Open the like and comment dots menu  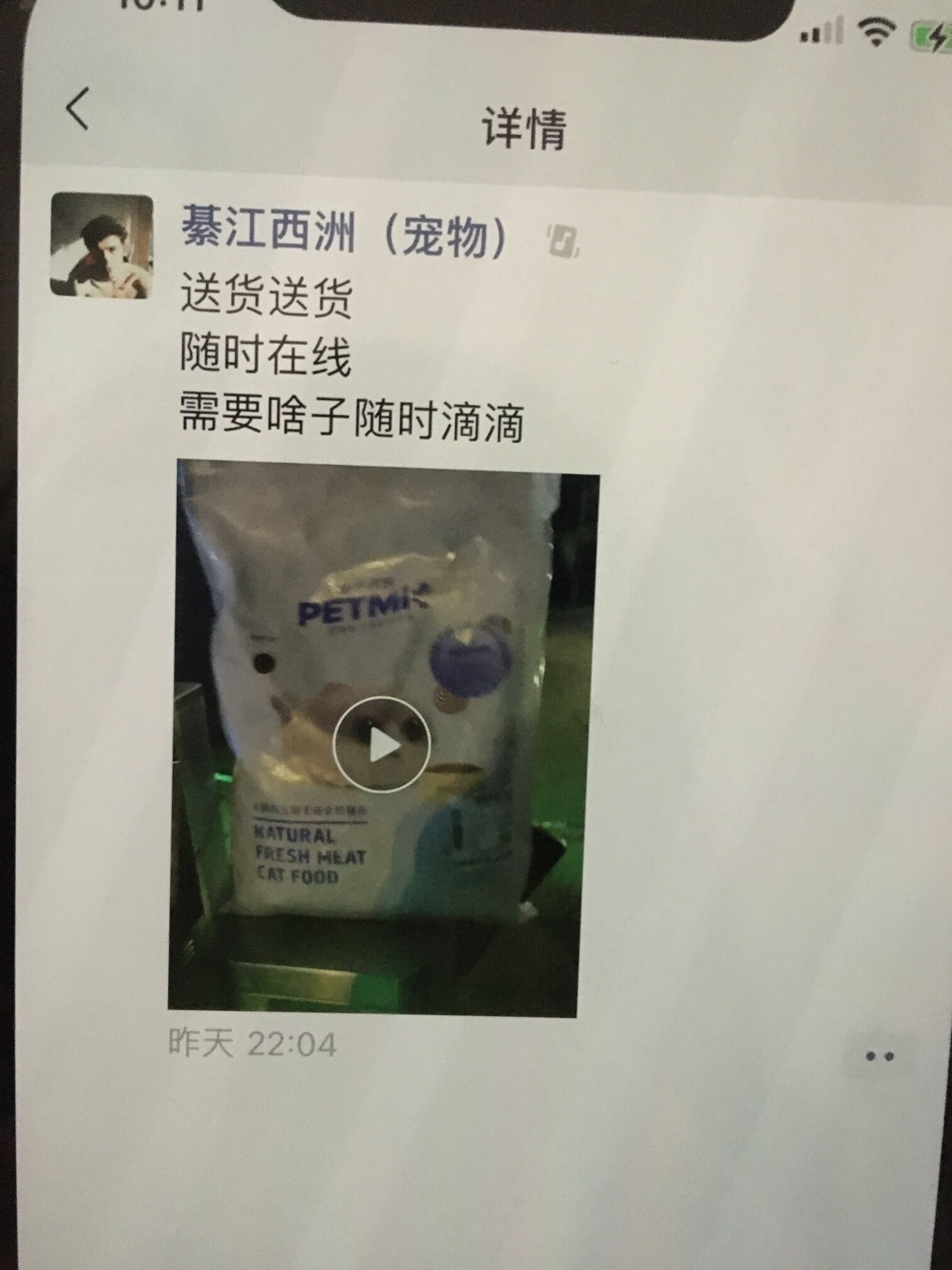click(x=880, y=1056)
